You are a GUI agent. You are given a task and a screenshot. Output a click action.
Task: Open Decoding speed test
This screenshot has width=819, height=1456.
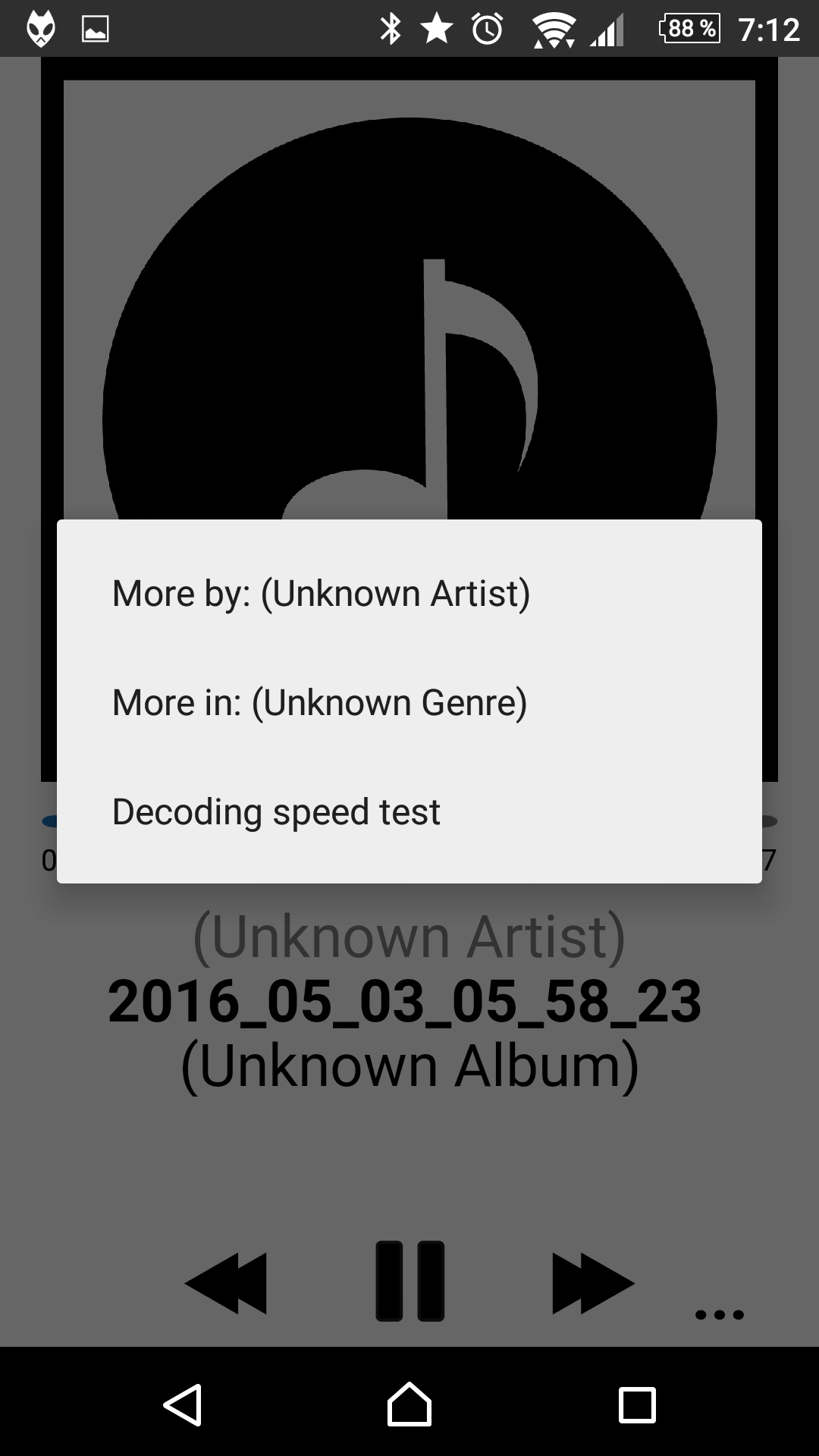[x=409, y=811]
